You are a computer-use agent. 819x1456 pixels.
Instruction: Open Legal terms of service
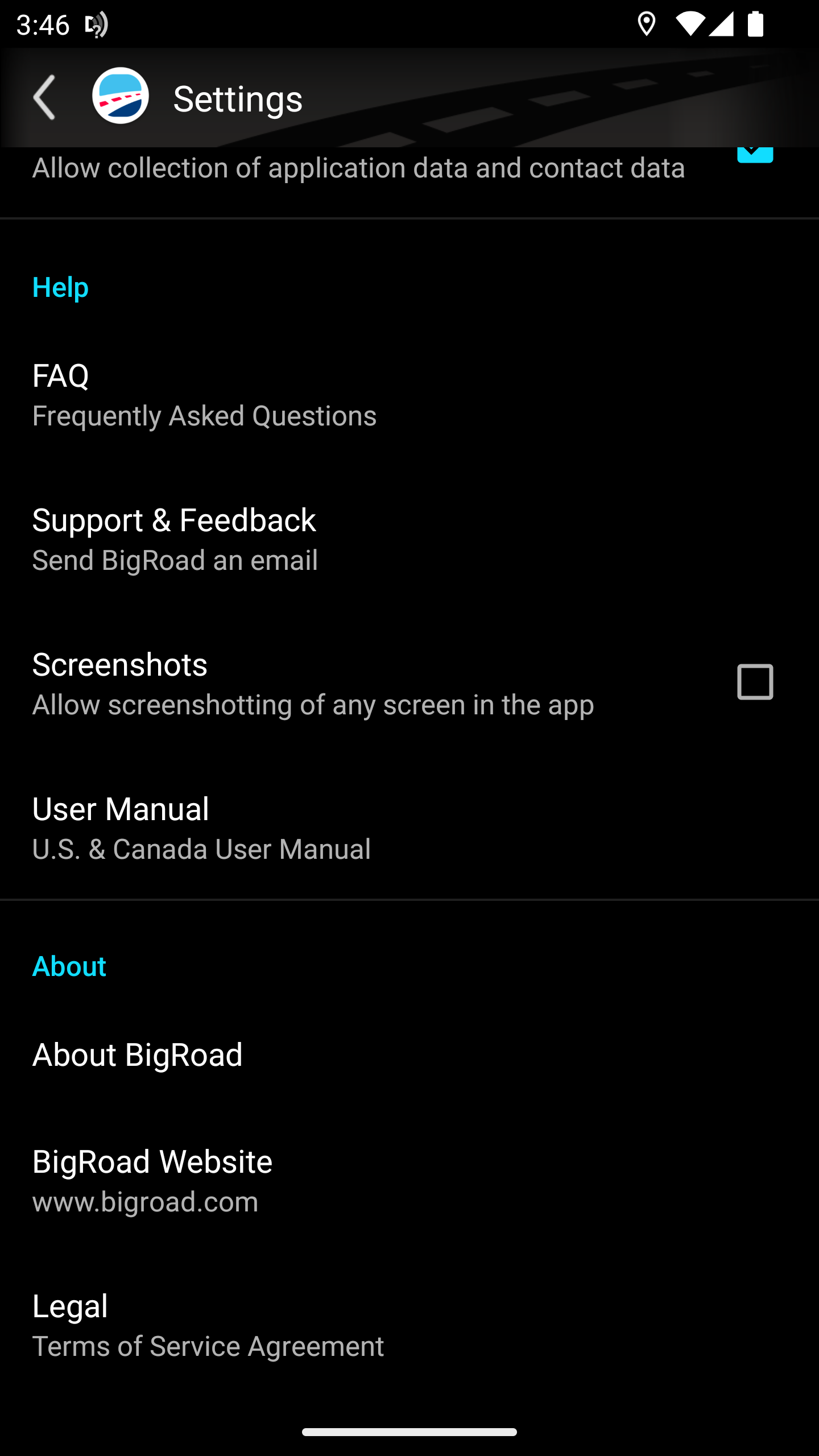click(409, 1325)
